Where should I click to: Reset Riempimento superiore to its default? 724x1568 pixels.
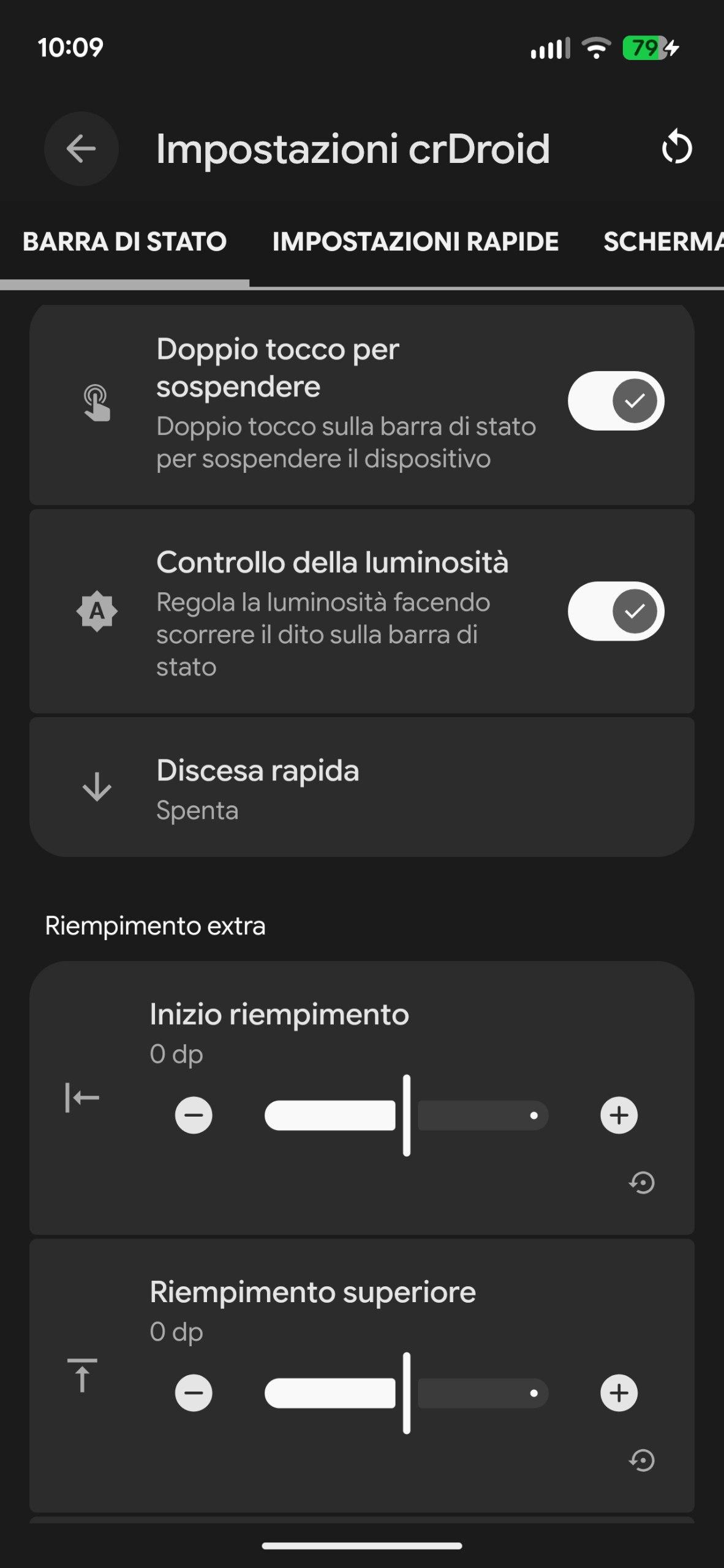tap(642, 1460)
